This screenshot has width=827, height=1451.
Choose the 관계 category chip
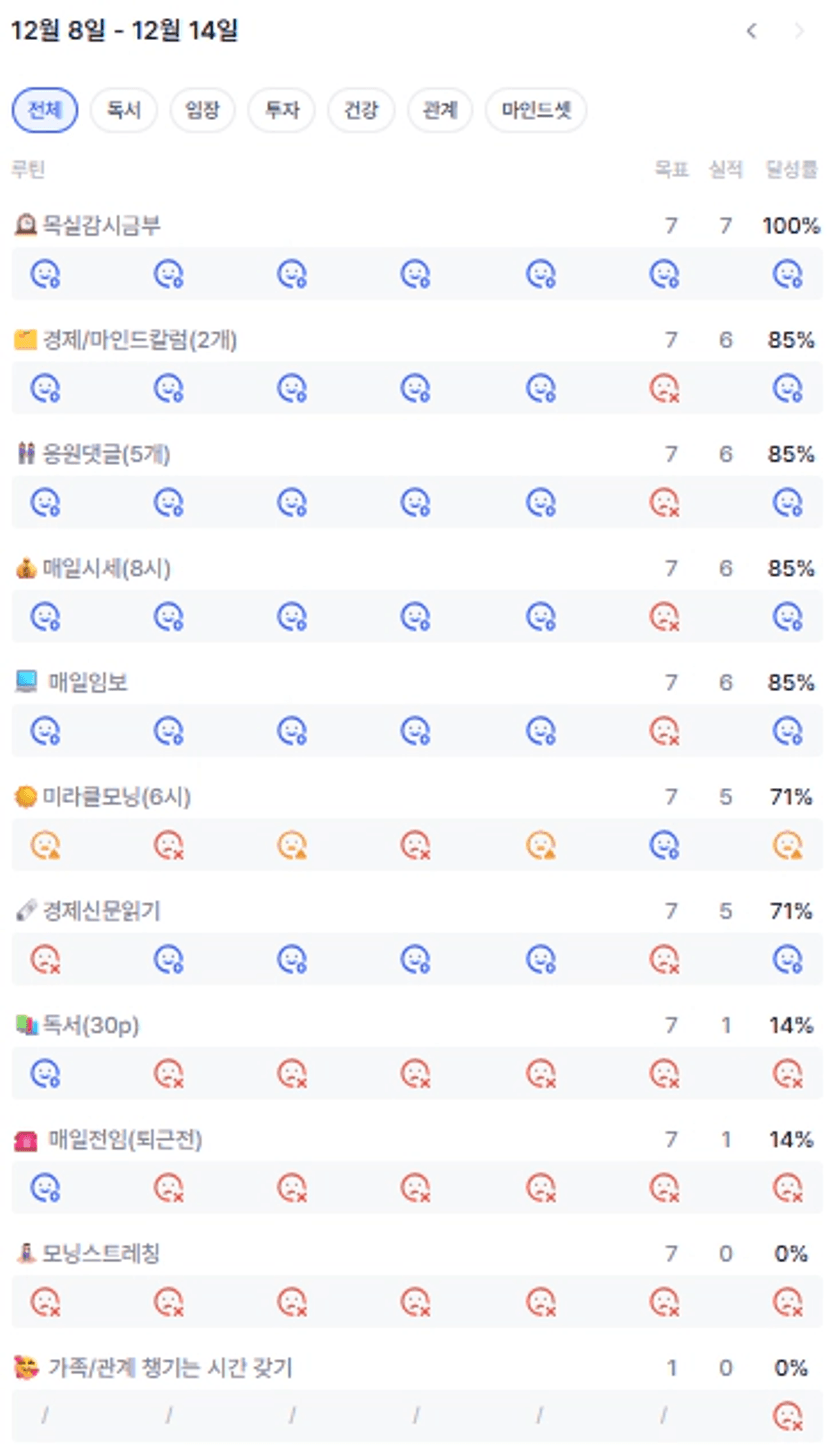440,111
